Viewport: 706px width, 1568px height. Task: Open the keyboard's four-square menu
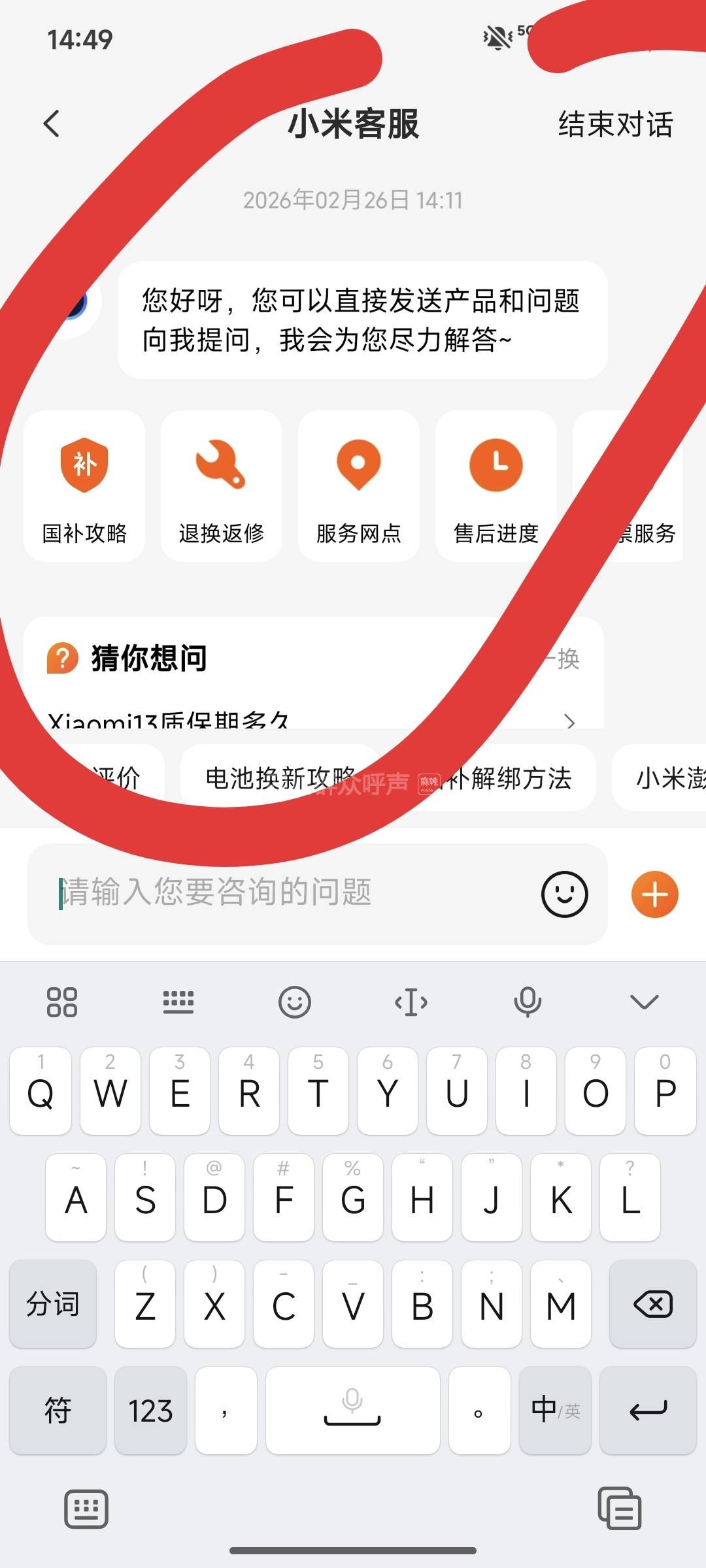pyautogui.click(x=62, y=1002)
